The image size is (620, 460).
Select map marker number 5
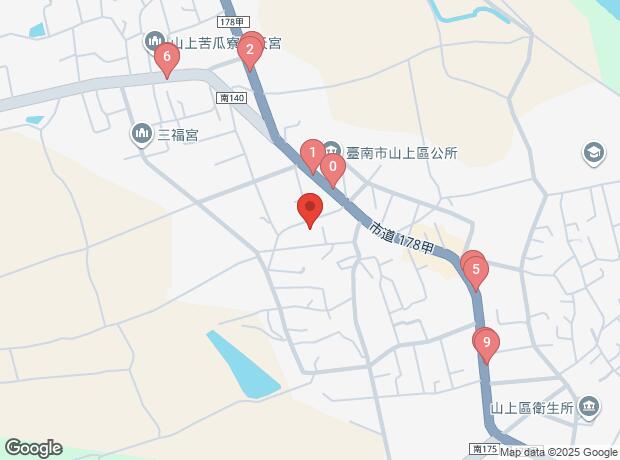[476, 269]
